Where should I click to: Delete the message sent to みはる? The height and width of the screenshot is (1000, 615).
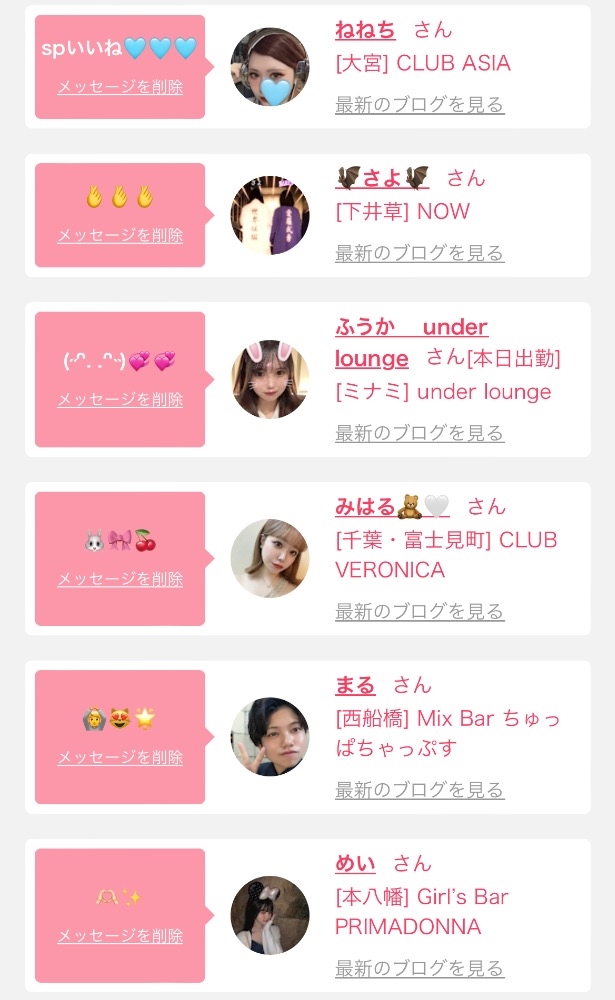coord(120,579)
